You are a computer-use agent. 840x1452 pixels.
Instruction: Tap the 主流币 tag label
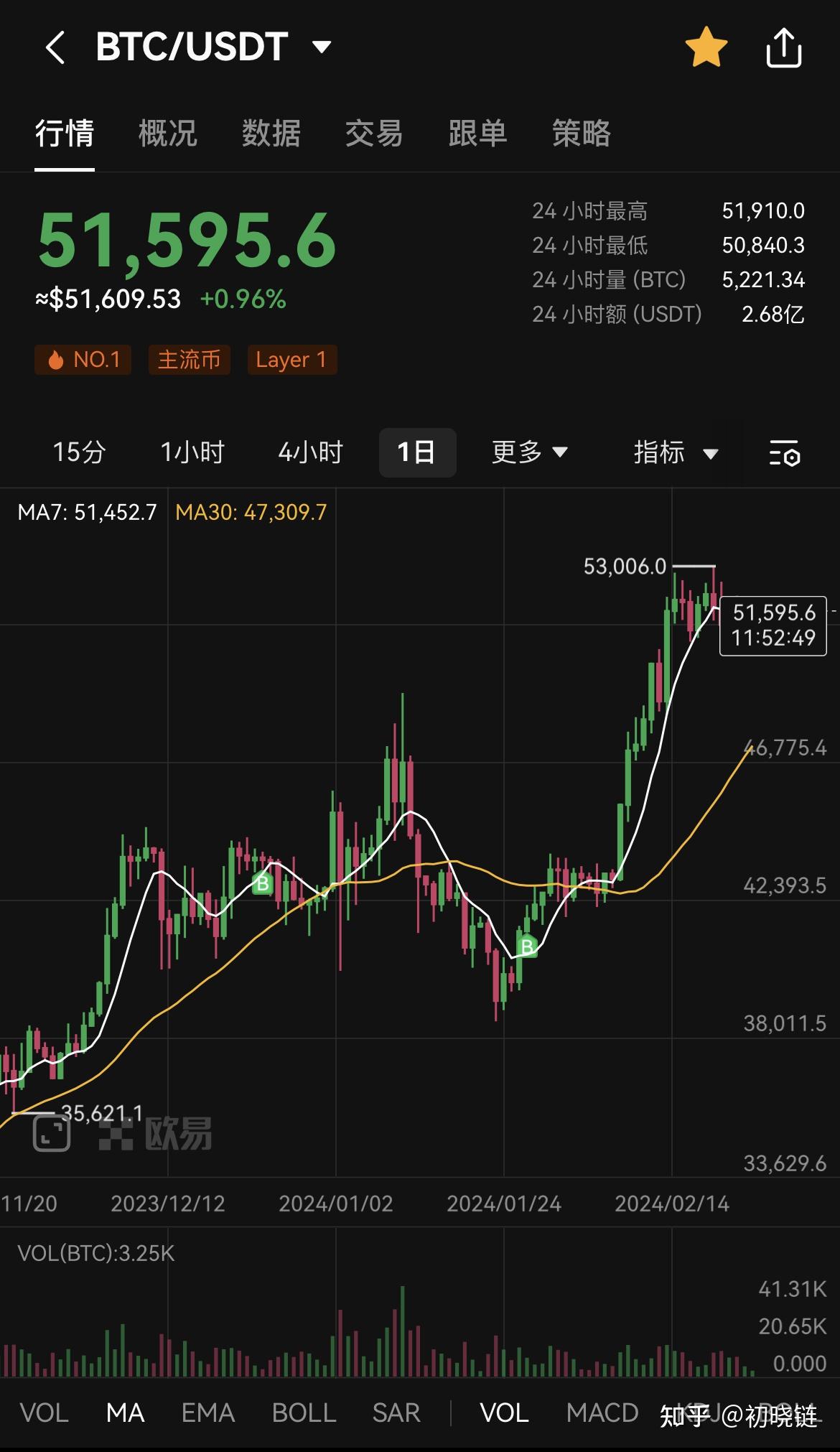(x=189, y=359)
